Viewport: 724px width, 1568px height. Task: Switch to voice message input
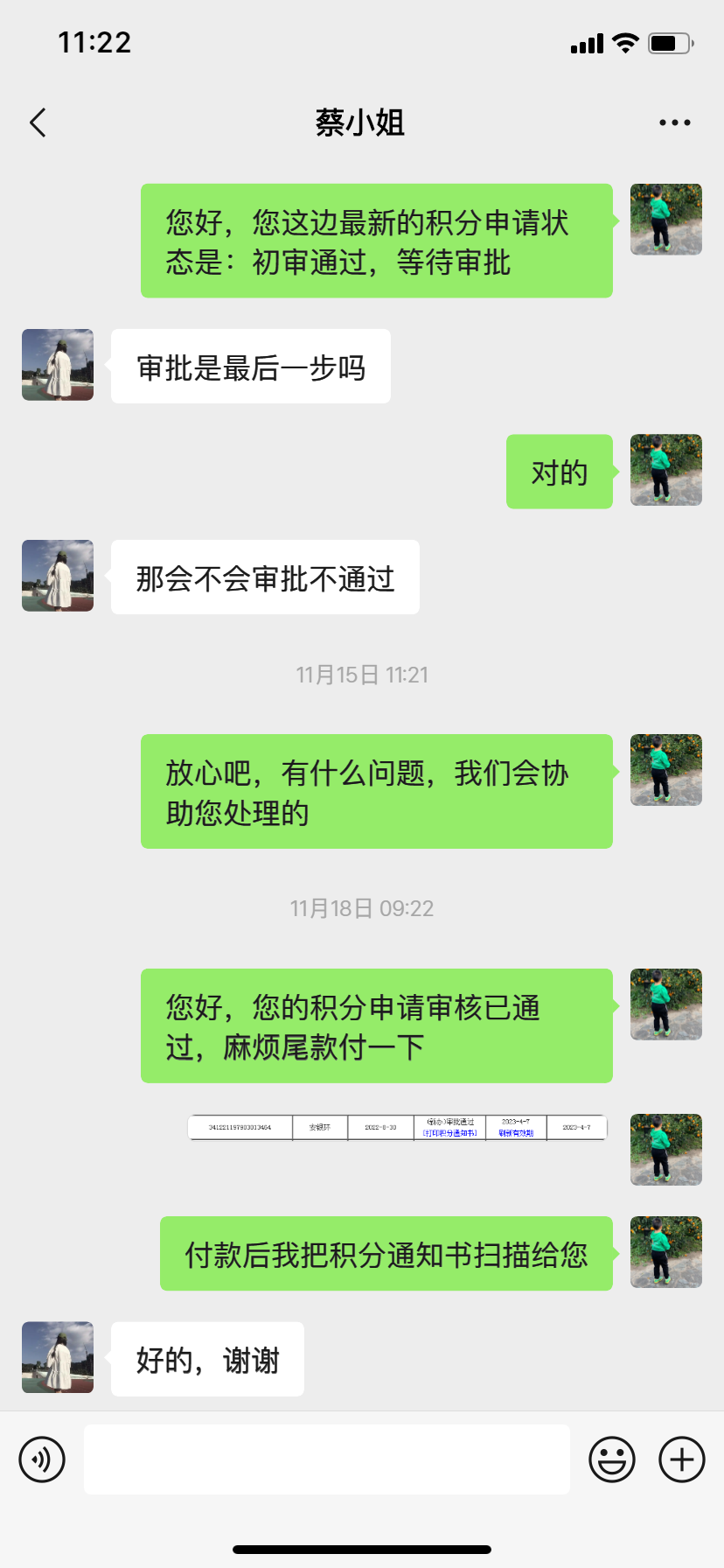click(42, 1459)
